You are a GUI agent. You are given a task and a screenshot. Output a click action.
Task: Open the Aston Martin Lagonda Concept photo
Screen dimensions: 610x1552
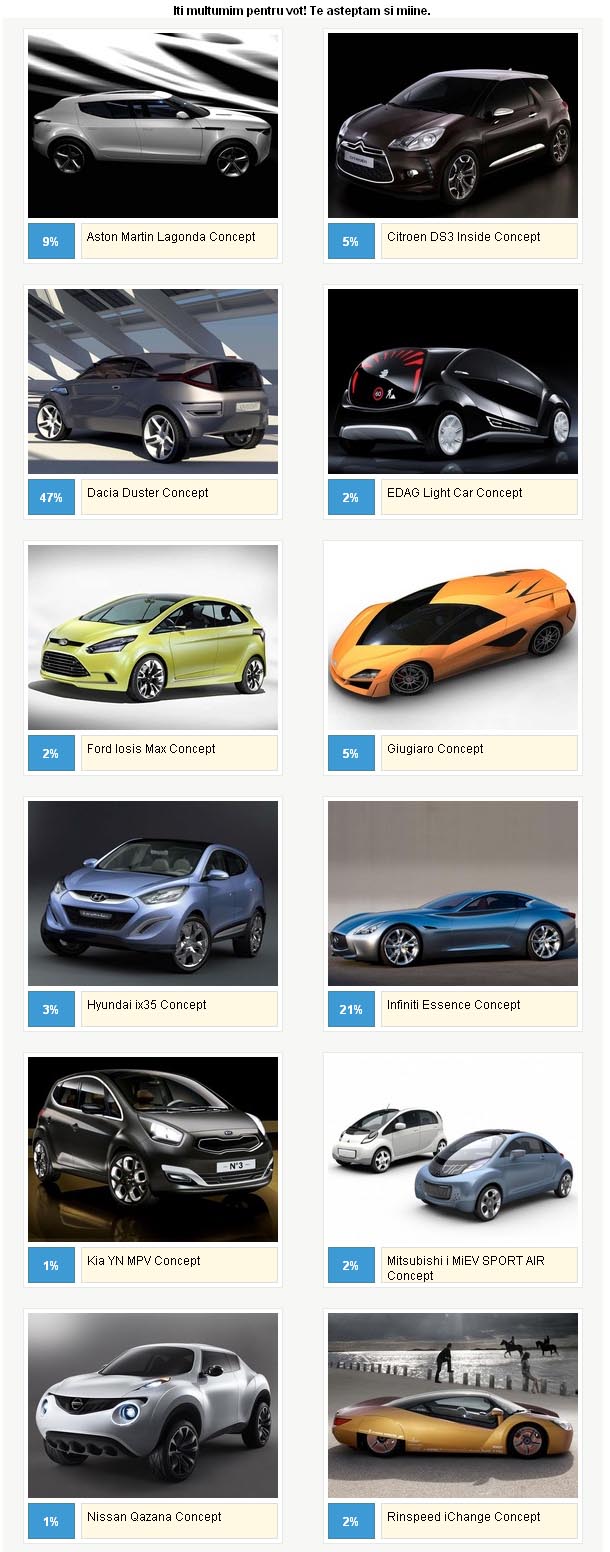(x=152, y=125)
